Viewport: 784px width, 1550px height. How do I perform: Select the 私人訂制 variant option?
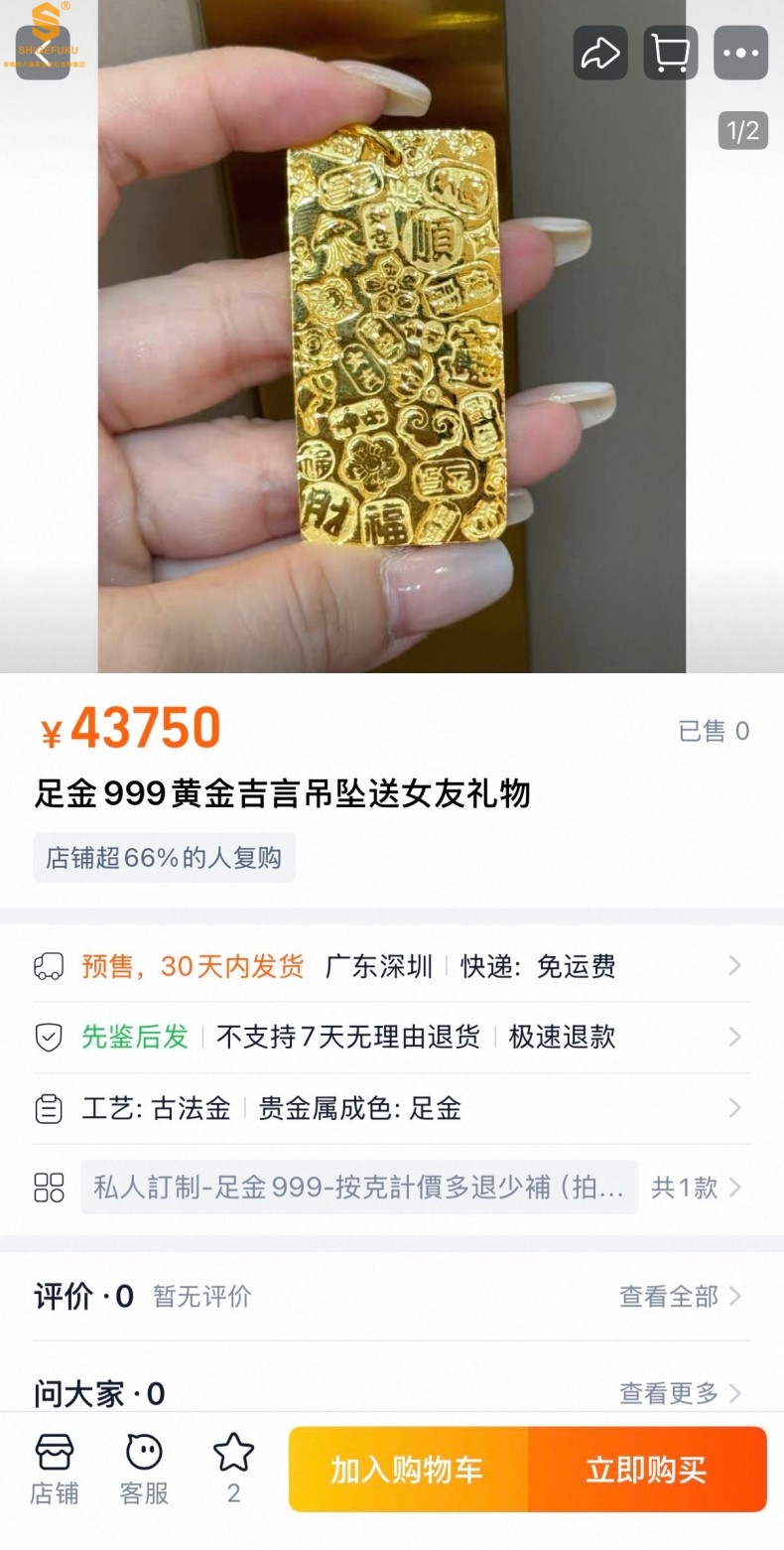(359, 1188)
